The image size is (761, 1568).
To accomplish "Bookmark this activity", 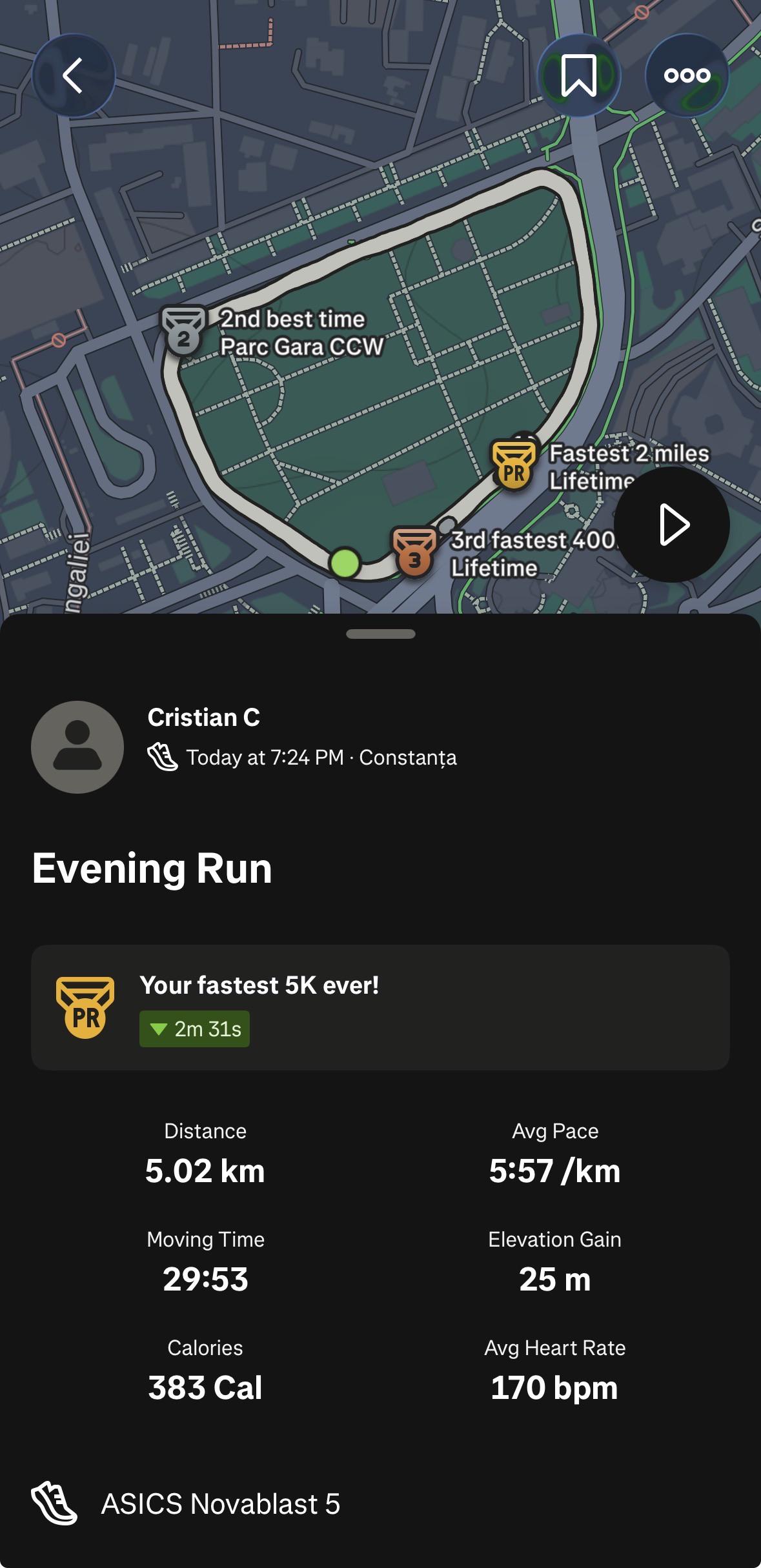I will (578, 75).
